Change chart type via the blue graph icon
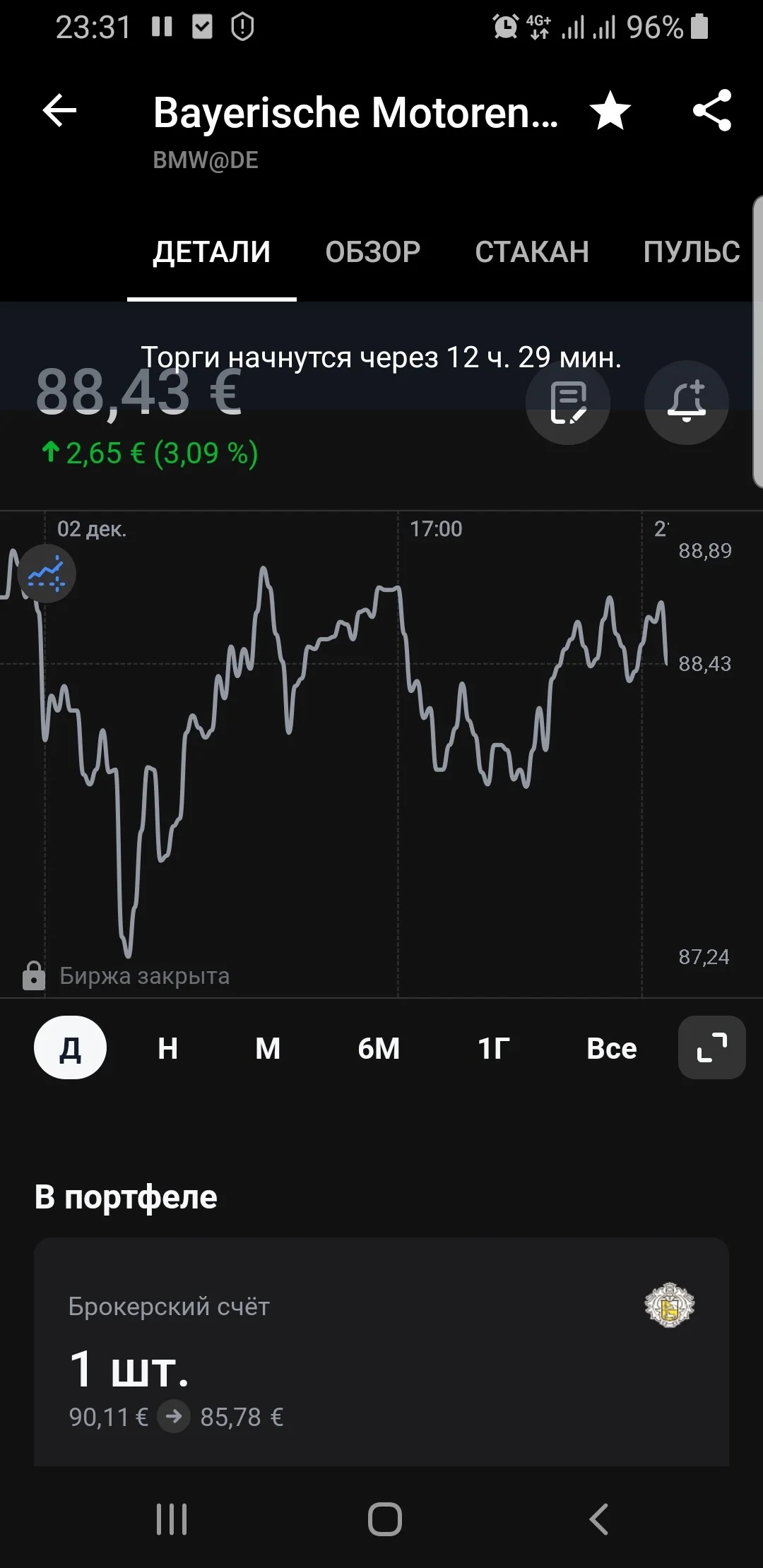Screen dimensions: 763x1568 pos(47,574)
